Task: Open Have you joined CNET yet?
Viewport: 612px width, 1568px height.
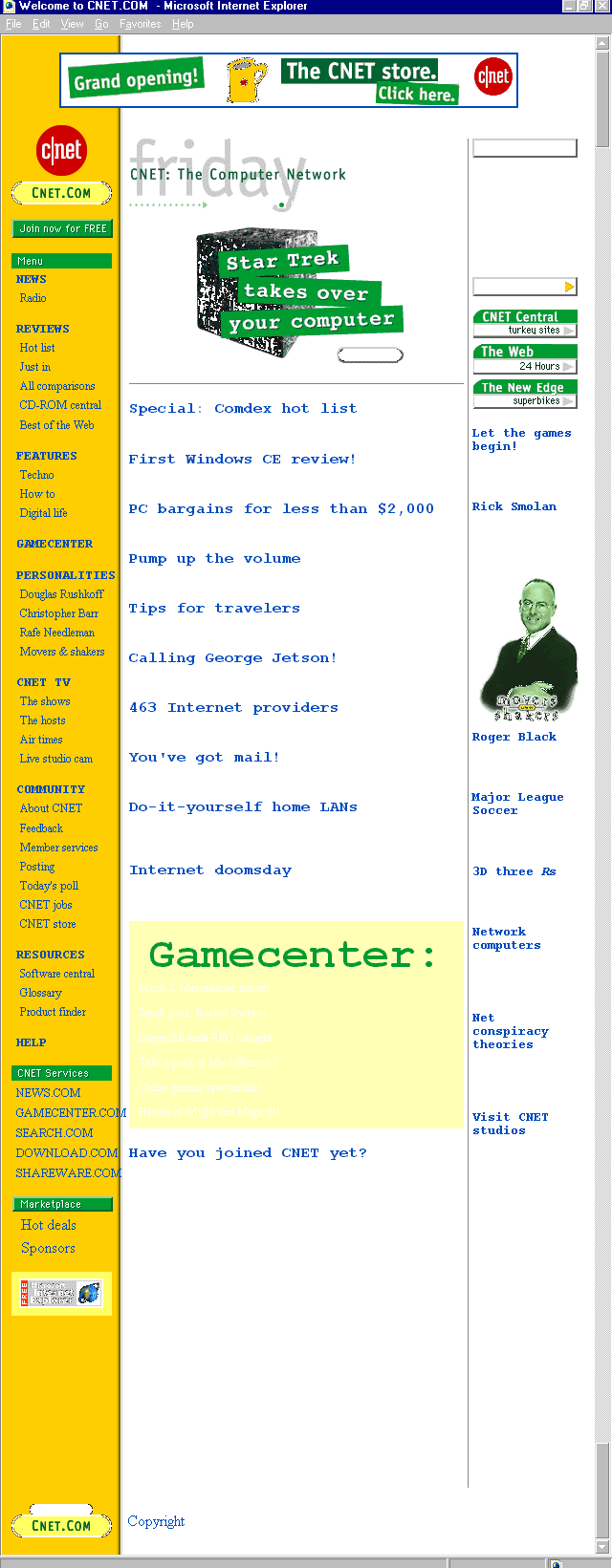Action: (247, 1152)
